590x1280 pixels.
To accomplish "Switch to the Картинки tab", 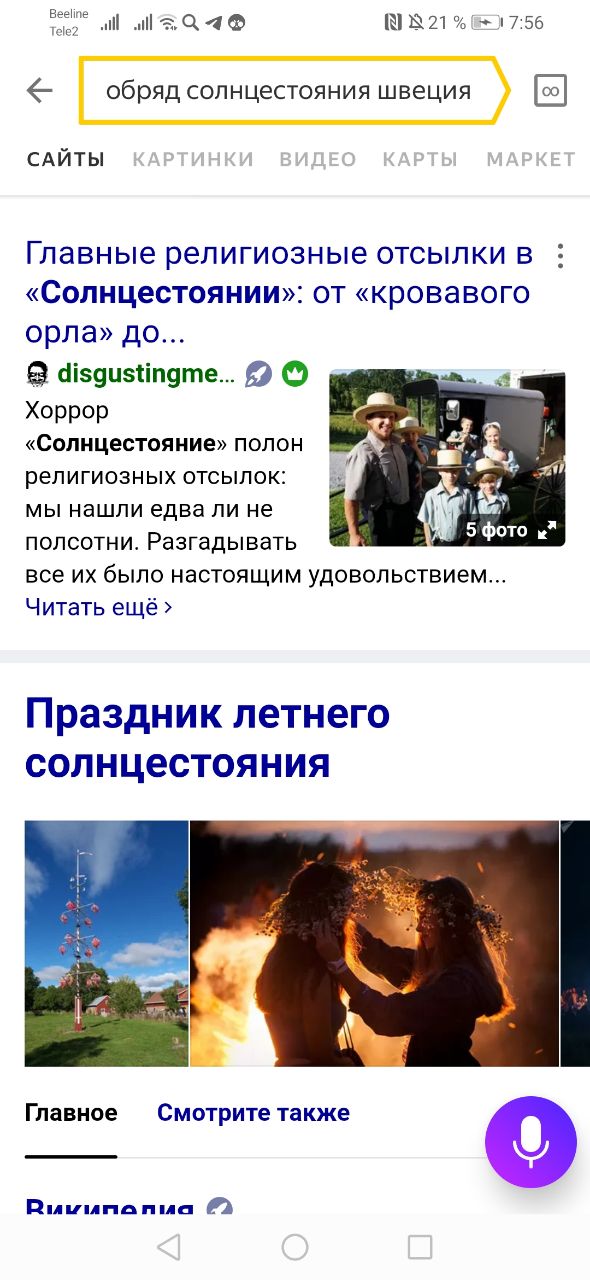I will coord(193,159).
